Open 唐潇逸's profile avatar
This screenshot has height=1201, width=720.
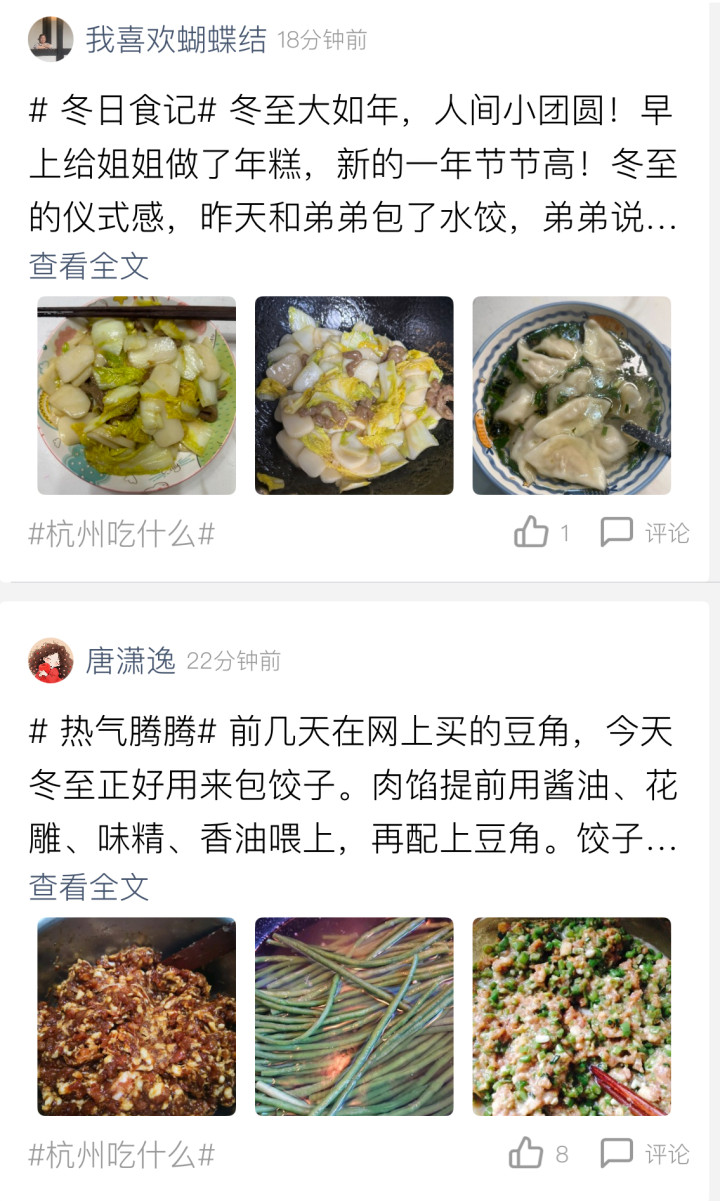pyautogui.click(x=50, y=661)
